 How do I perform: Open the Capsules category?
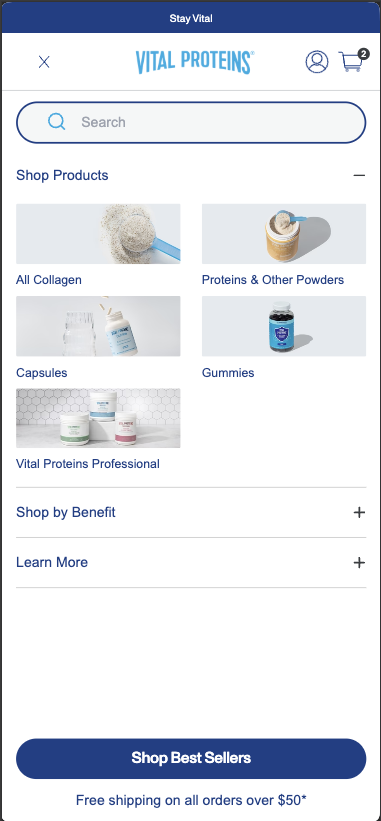click(x=98, y=338)
